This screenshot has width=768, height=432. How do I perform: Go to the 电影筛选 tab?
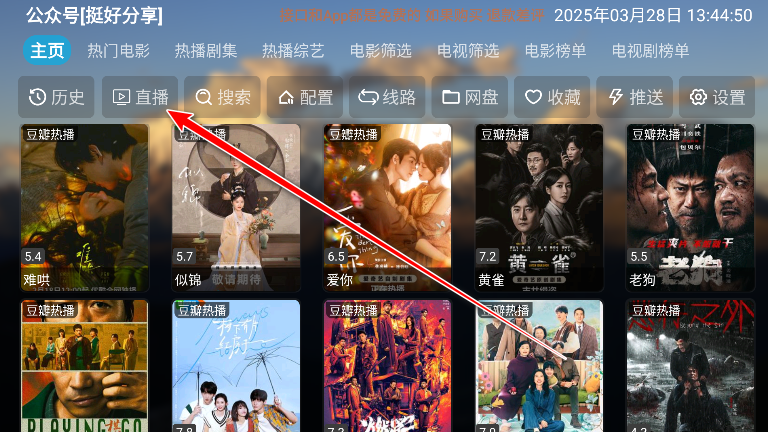[380, 51]
